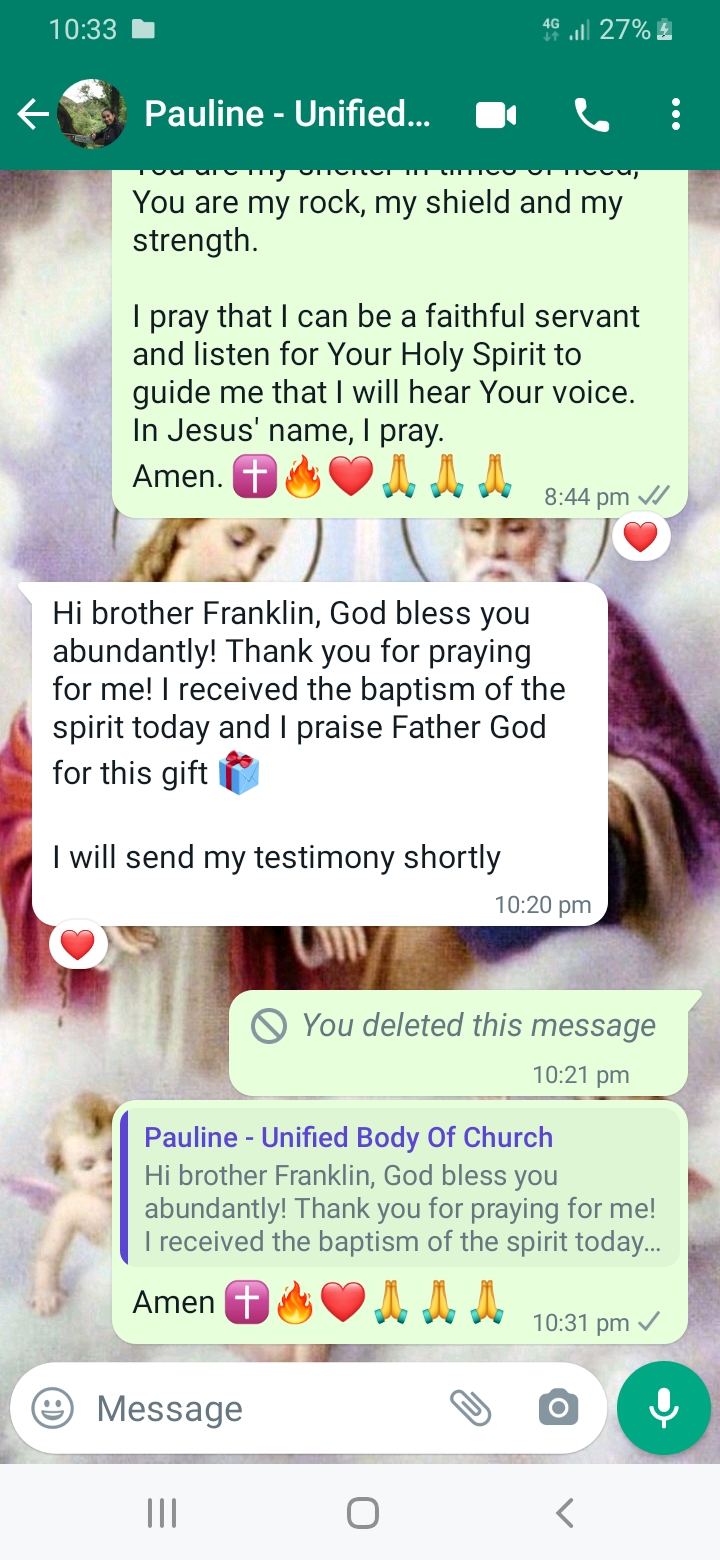Screen dimensions: 720x1560
Task: Open Pauline's contact info from the header
Action: [288, 115]
